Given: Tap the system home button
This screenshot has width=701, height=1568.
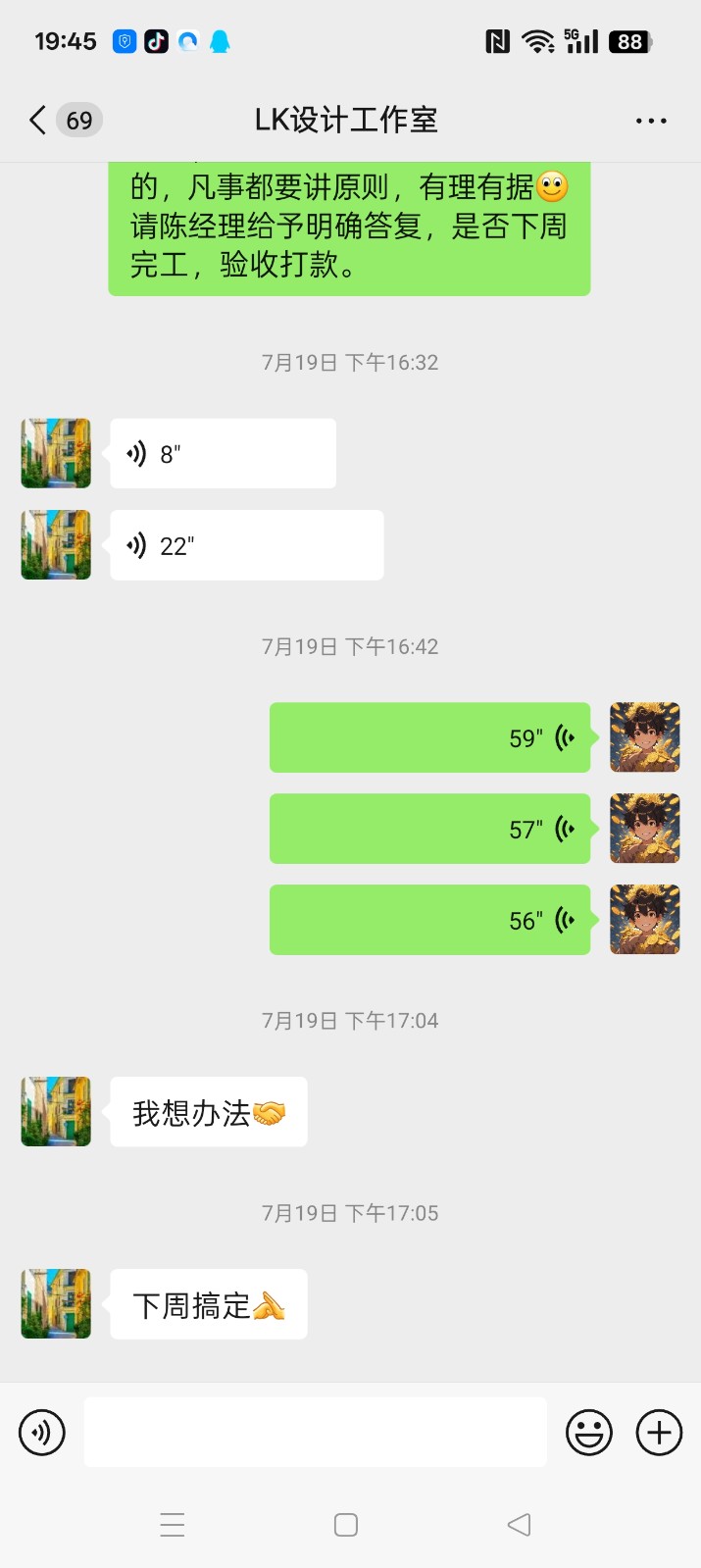Looking at the screenshot, I should tap(346, 1525).
